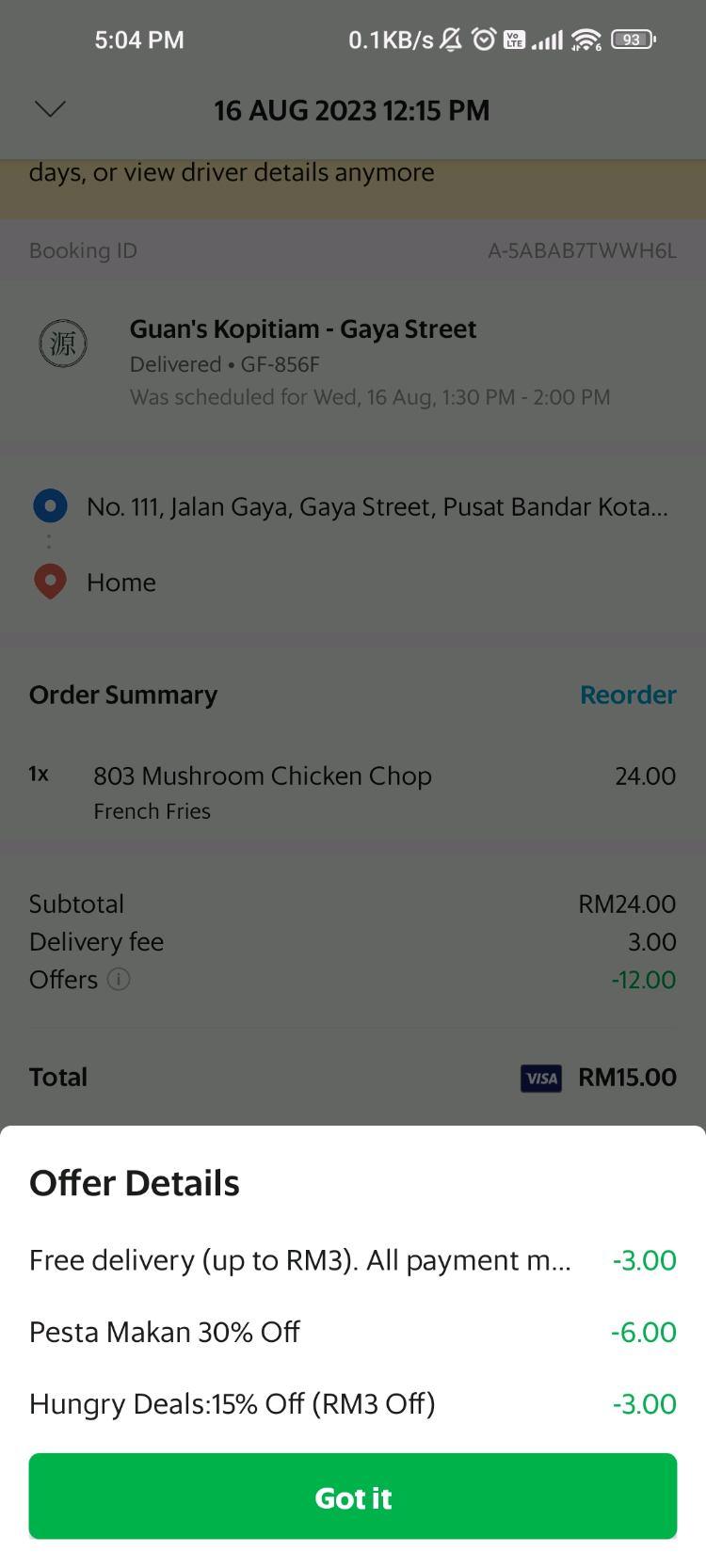Tap the Got it button
Viewport: 706px width, 1568px height.
[352, 1496]
